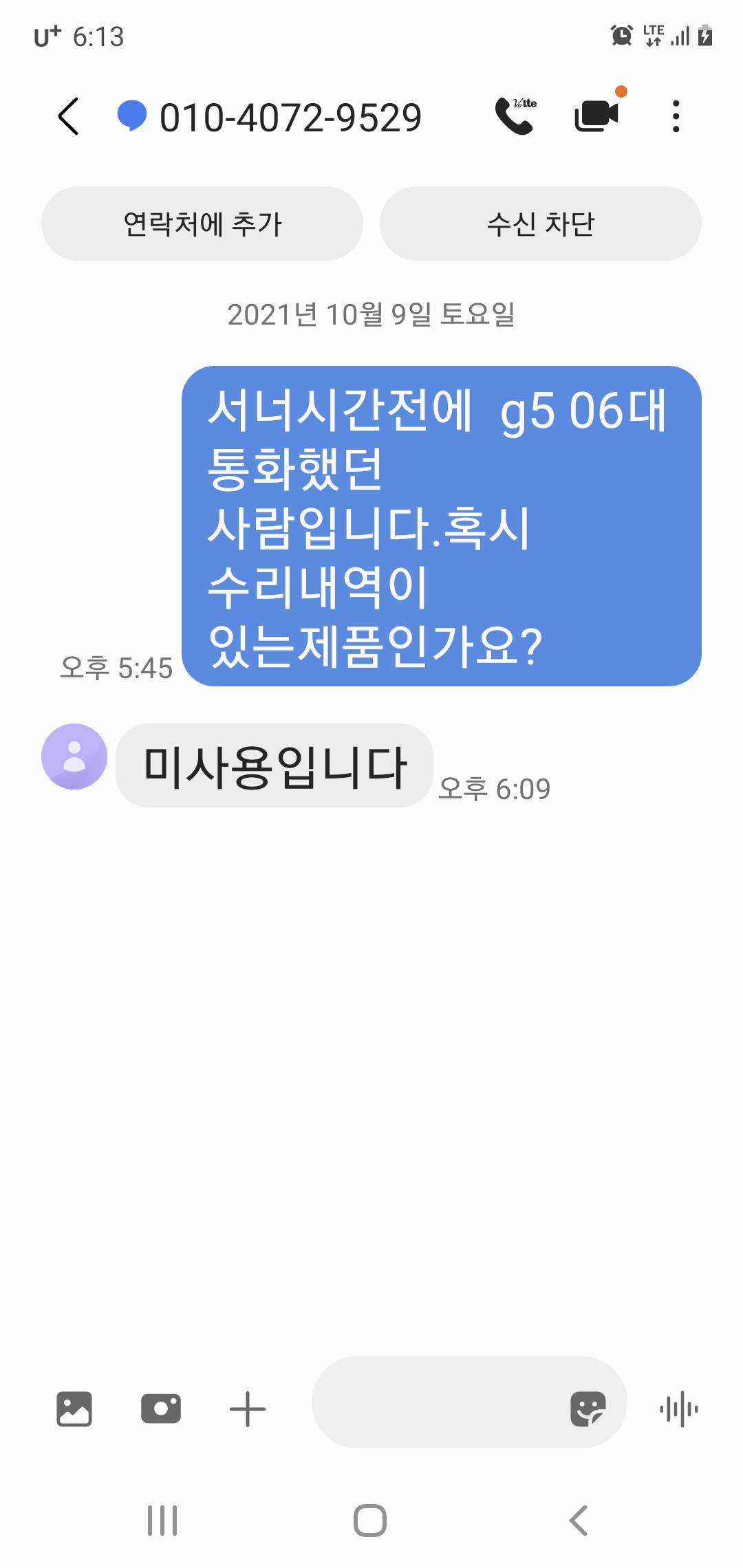Start a video call with this number
This screenshot has height=1568, width=743.
596,116
